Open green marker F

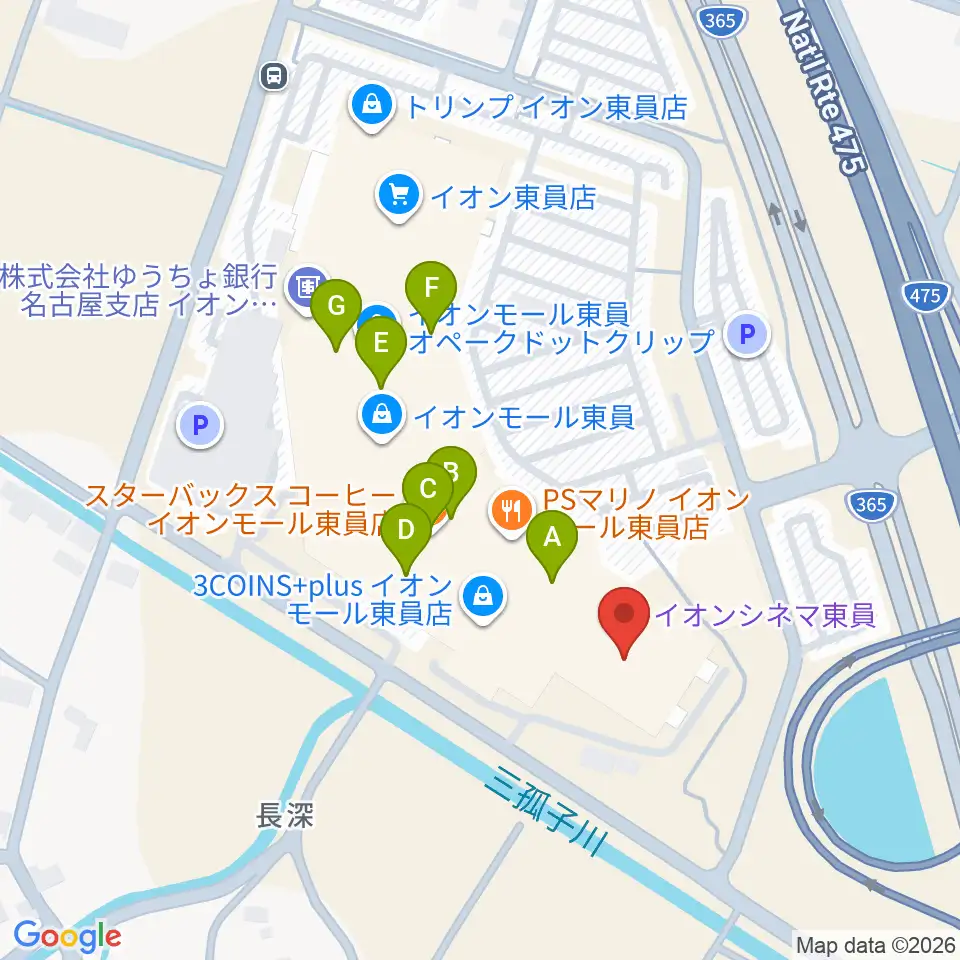click(x=431, y=293)
